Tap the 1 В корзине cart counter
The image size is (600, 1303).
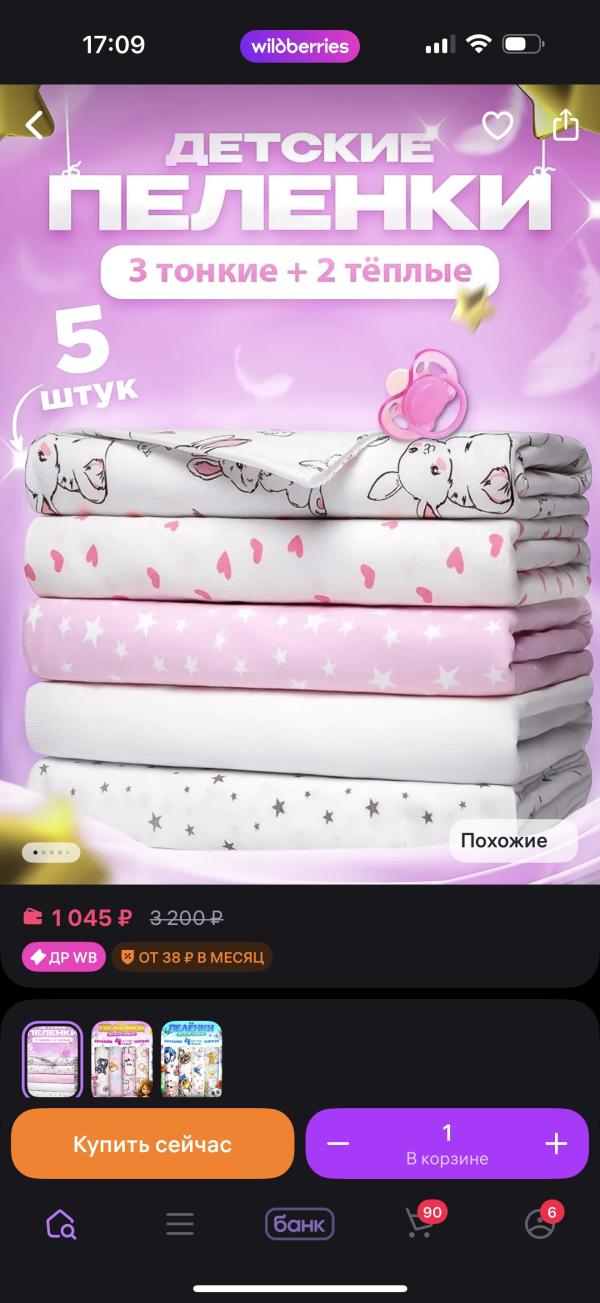(447, 1145)
